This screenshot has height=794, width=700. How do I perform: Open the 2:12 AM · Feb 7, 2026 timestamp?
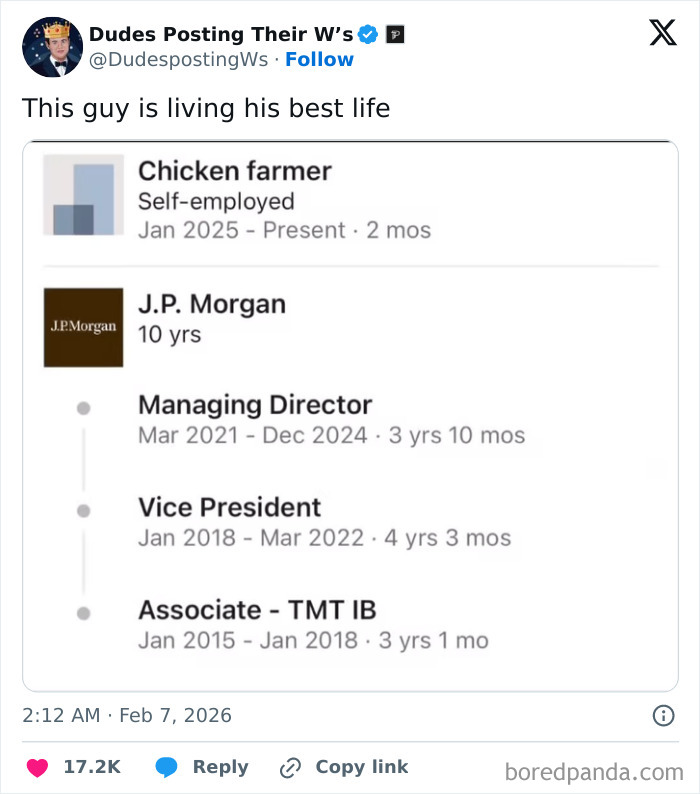tap(127, 716)
